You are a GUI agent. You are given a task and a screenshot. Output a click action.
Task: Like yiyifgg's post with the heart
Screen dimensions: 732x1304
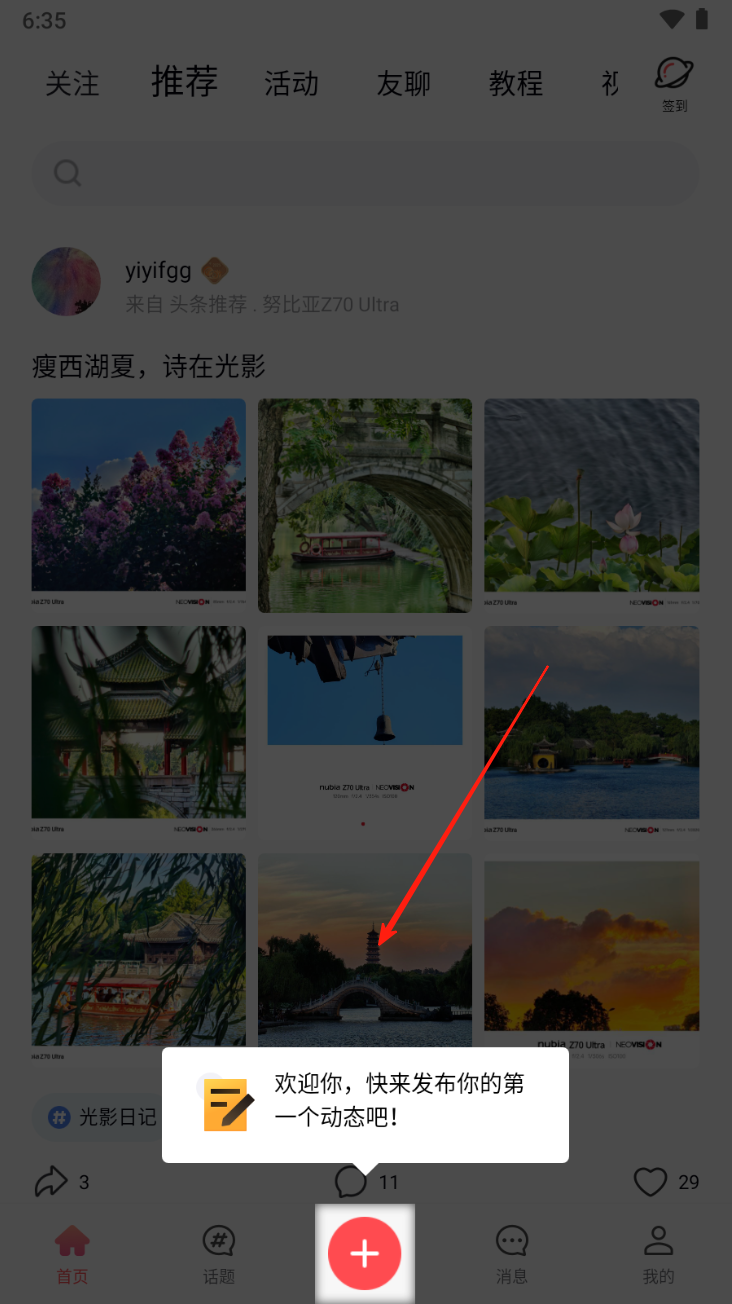pos(651,1182)
